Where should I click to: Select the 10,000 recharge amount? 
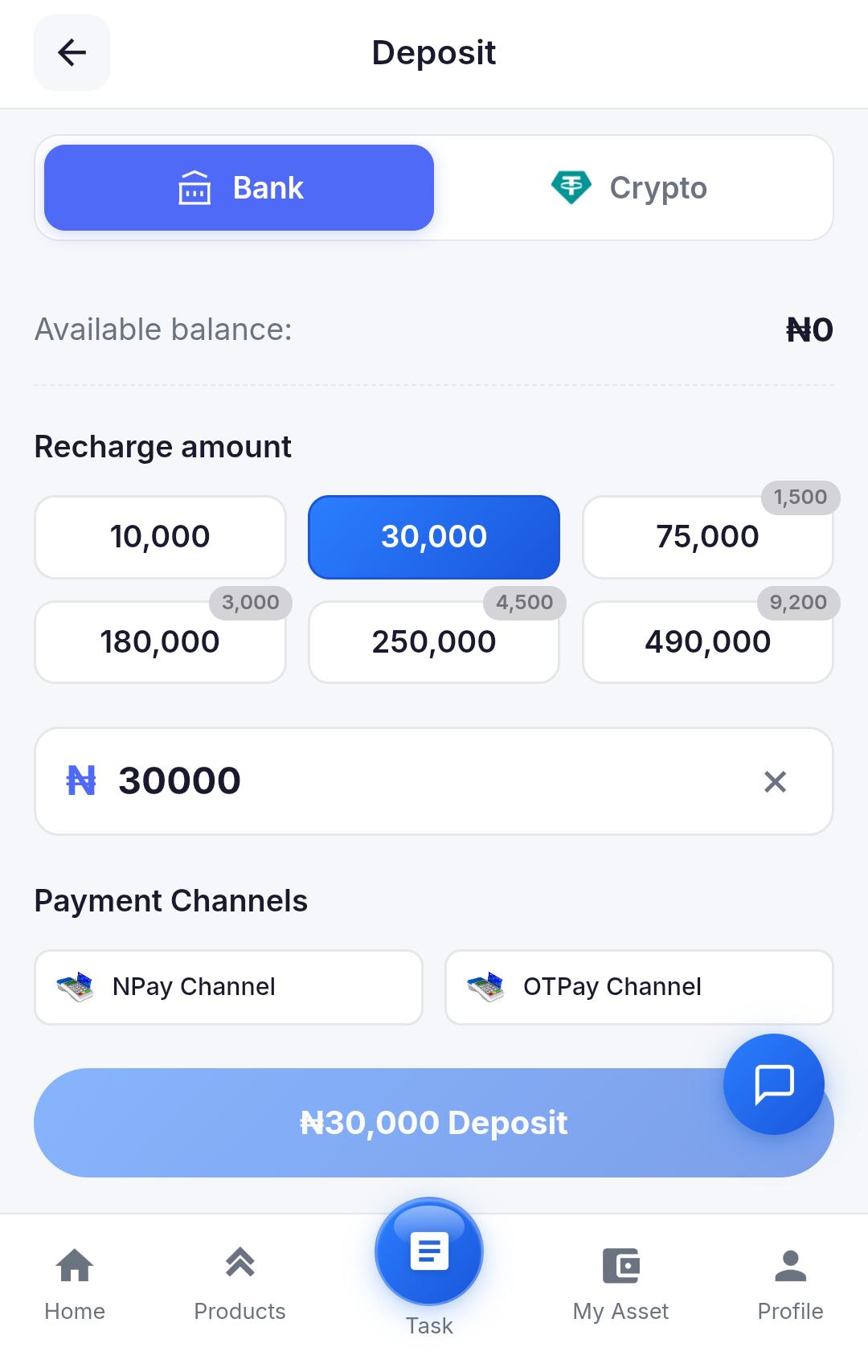point(159,537)
